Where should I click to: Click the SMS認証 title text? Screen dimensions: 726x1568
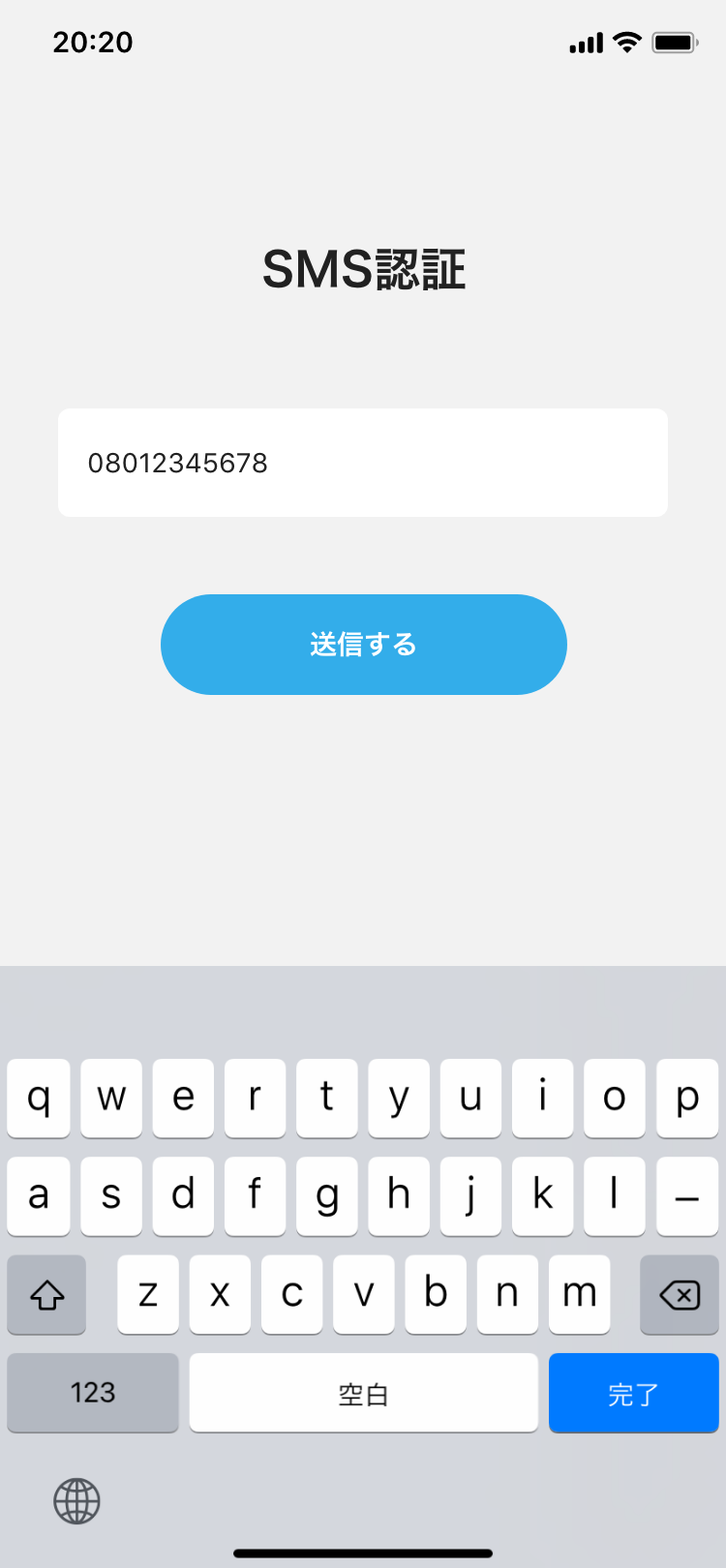click(363, 269)
